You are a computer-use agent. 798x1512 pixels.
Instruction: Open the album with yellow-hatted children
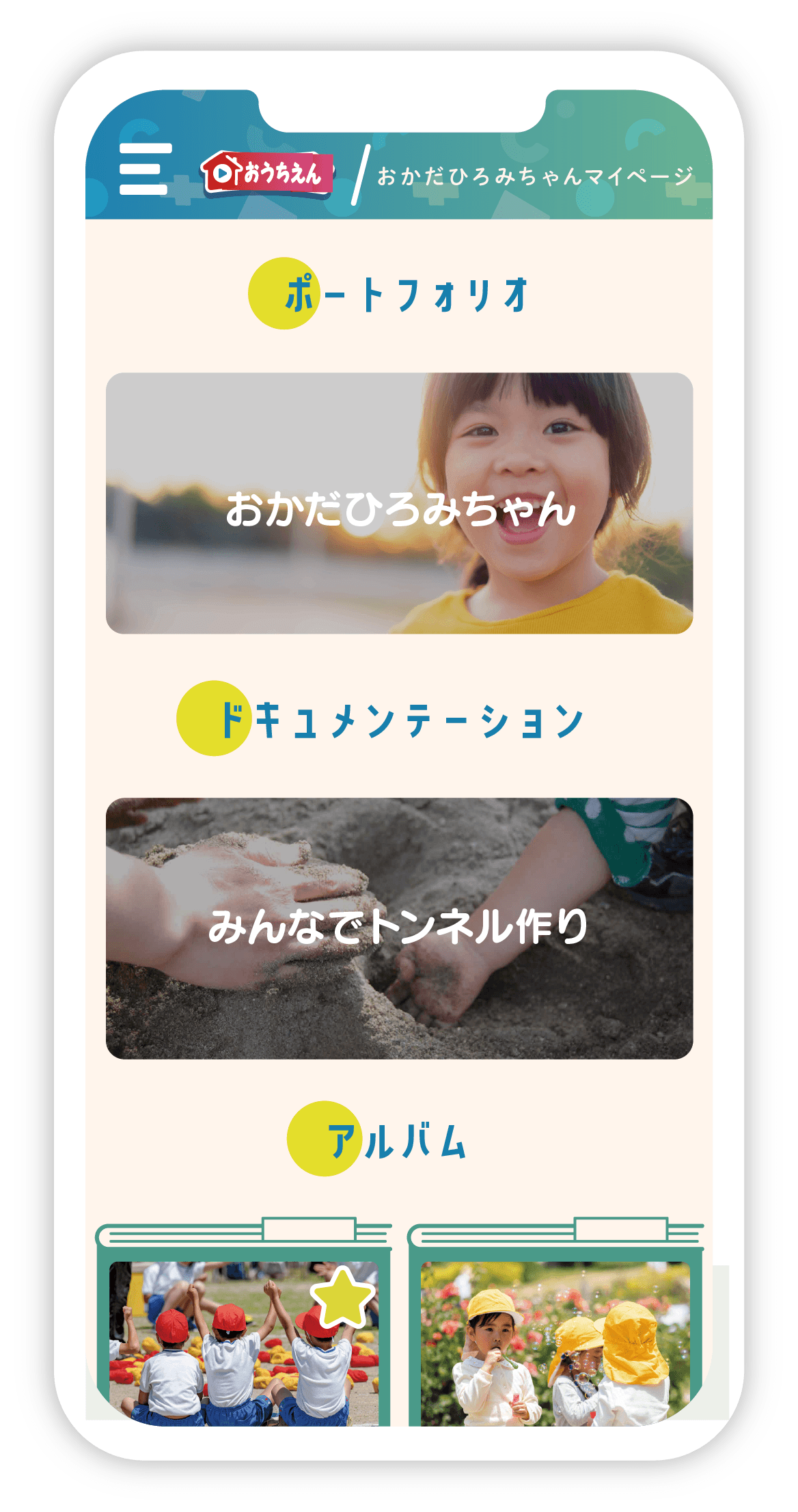pos(555,1343)
